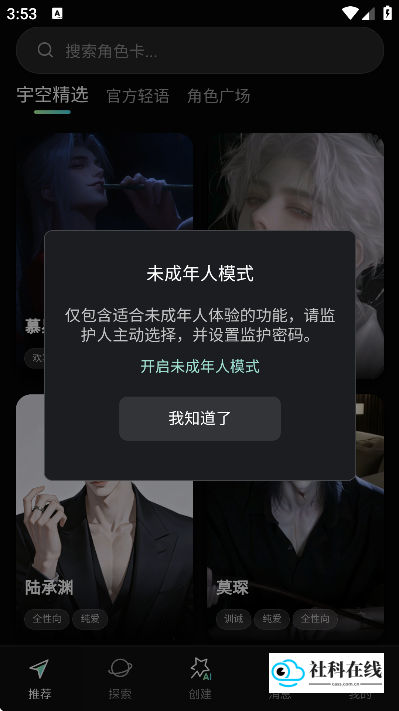The image size is (399, 711).
Task: Dismiss the dialog with 我知道了
Action: click(200, 419)
